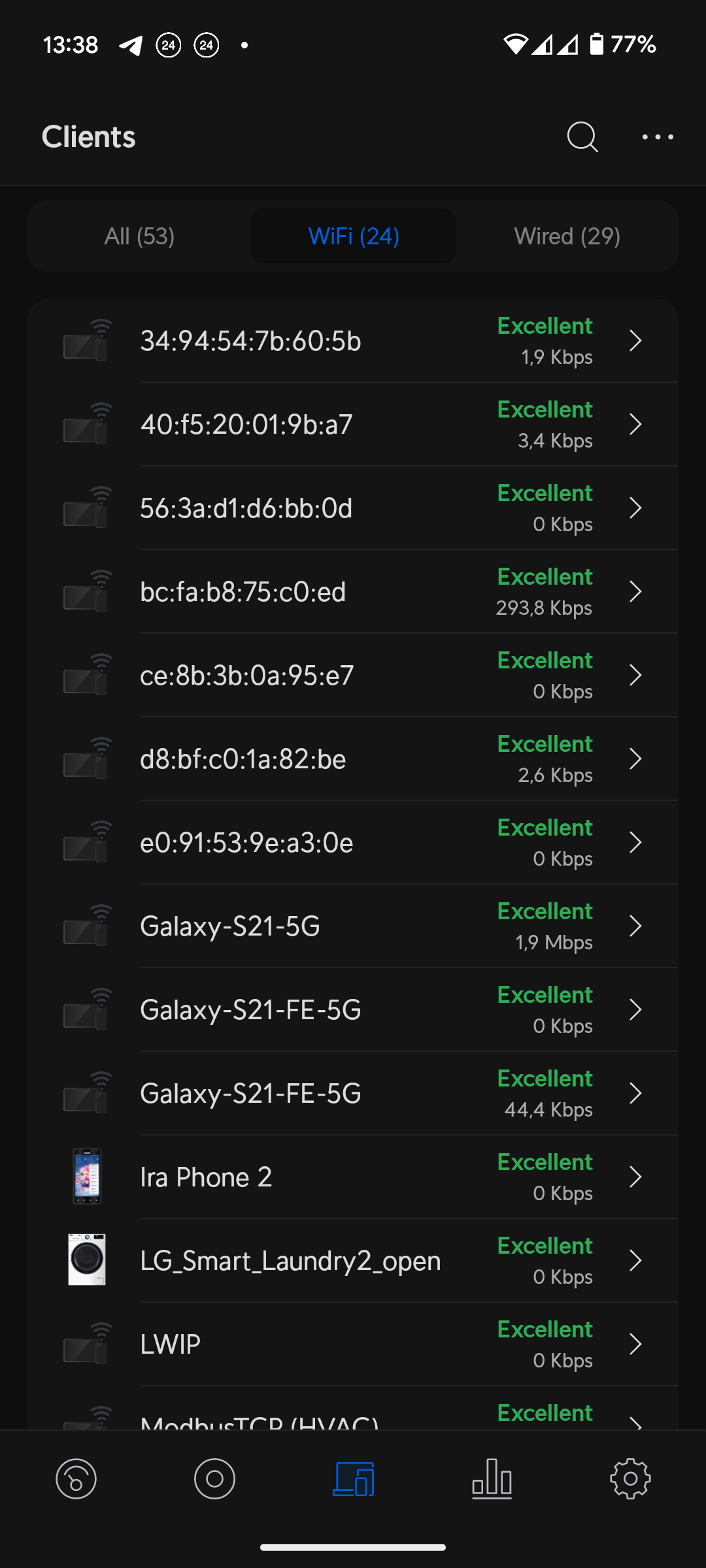Viewport: 706px width, 1568px height.
Task: Open client 34:94:54:7b:60:5b
Action: (x=353, y=341)
